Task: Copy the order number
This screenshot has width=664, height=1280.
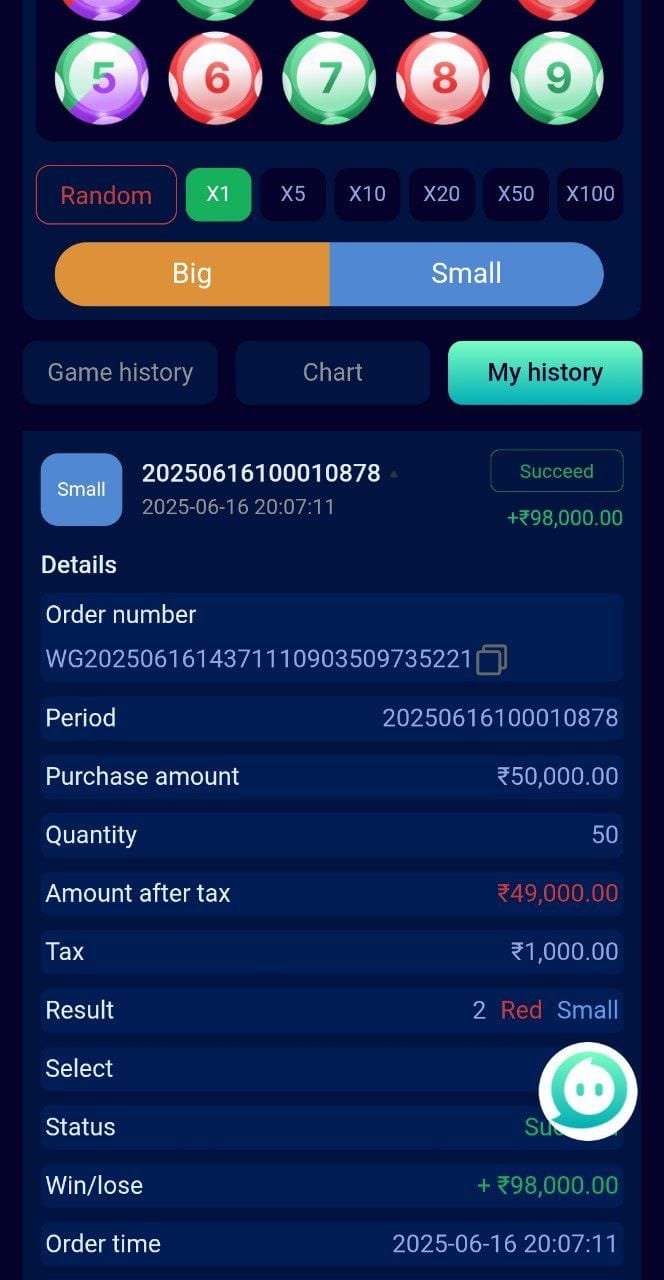Action: 491,660
